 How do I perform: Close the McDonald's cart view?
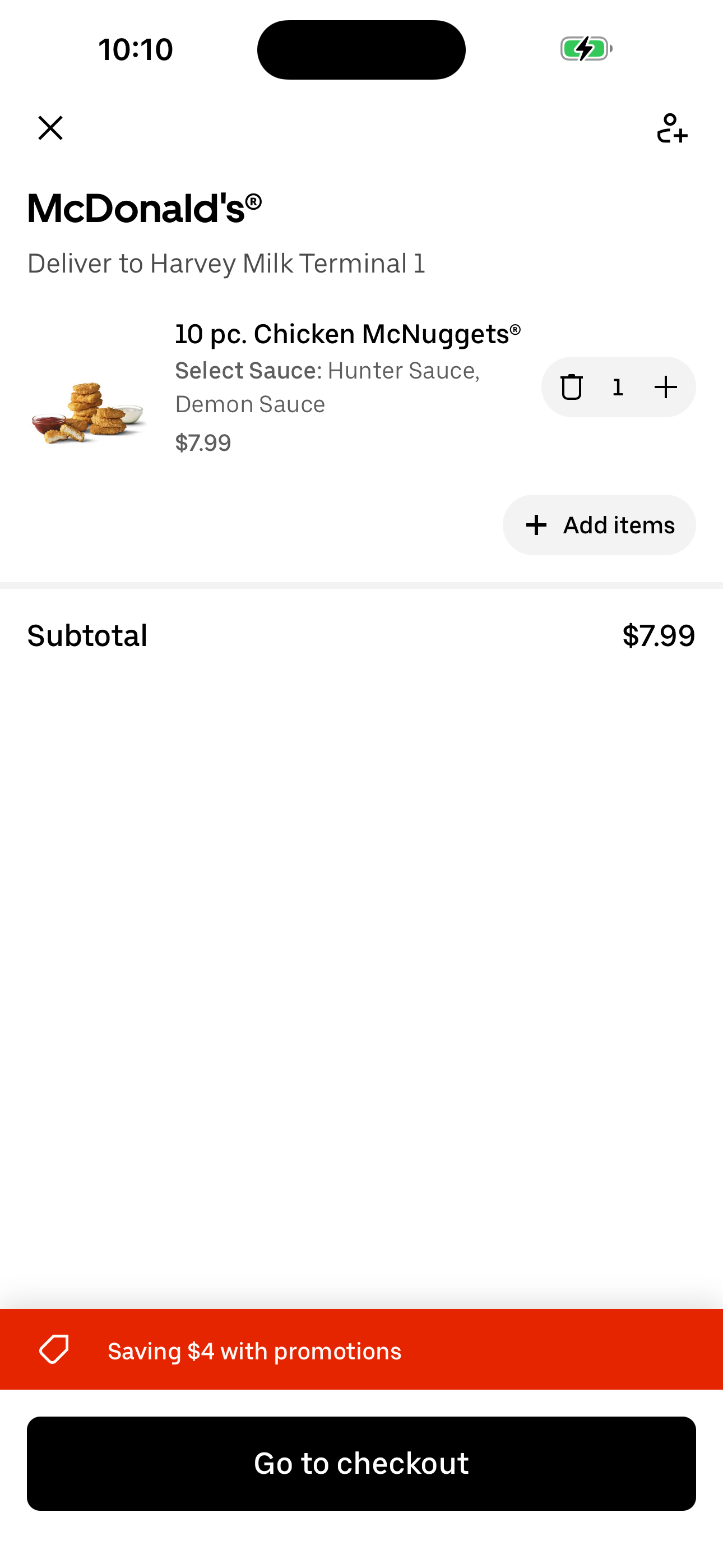point(50,128)
